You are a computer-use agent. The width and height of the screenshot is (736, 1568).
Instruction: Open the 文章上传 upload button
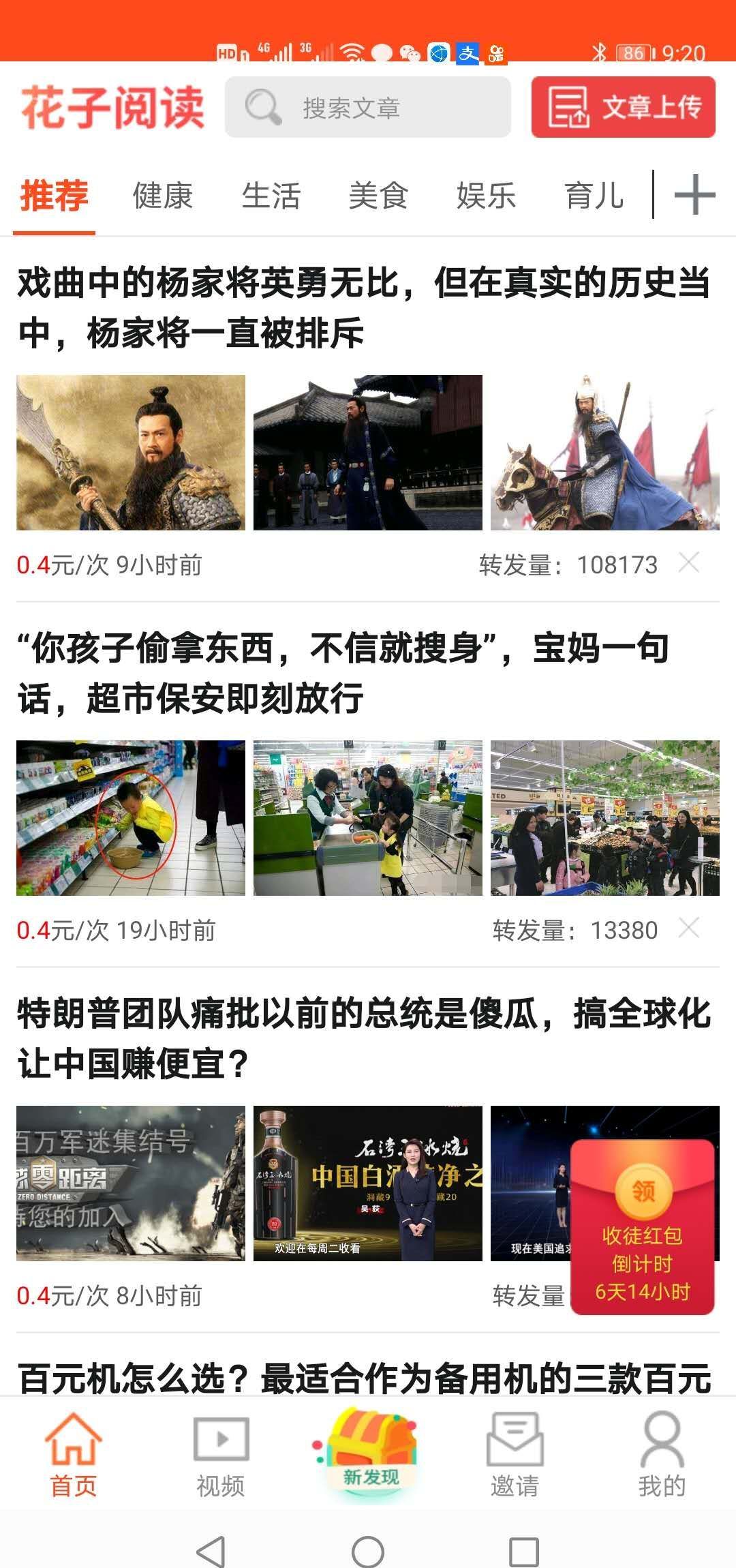[623, 108]
